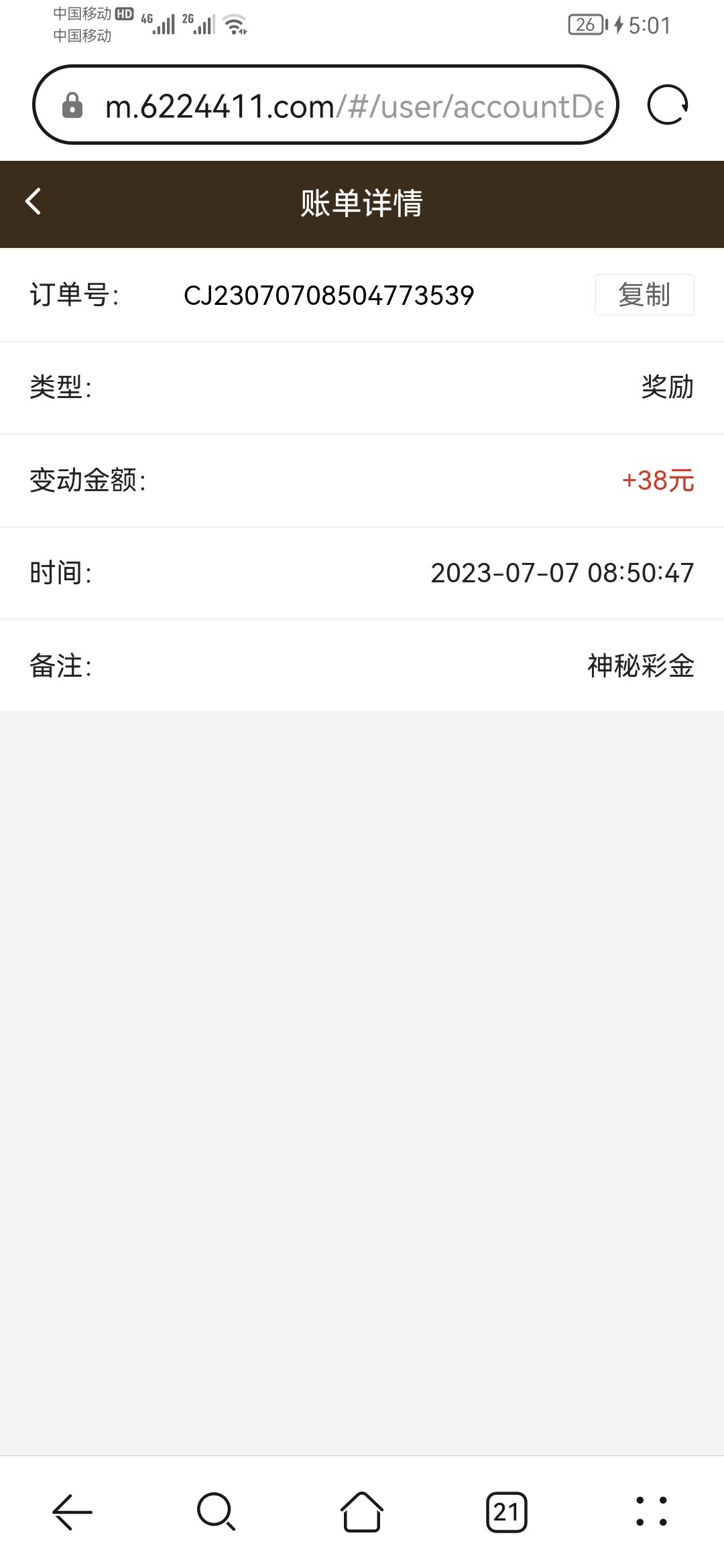Go back from the 账单详情 page
The width and height of the screenshot is (724, 1568).
34,202
